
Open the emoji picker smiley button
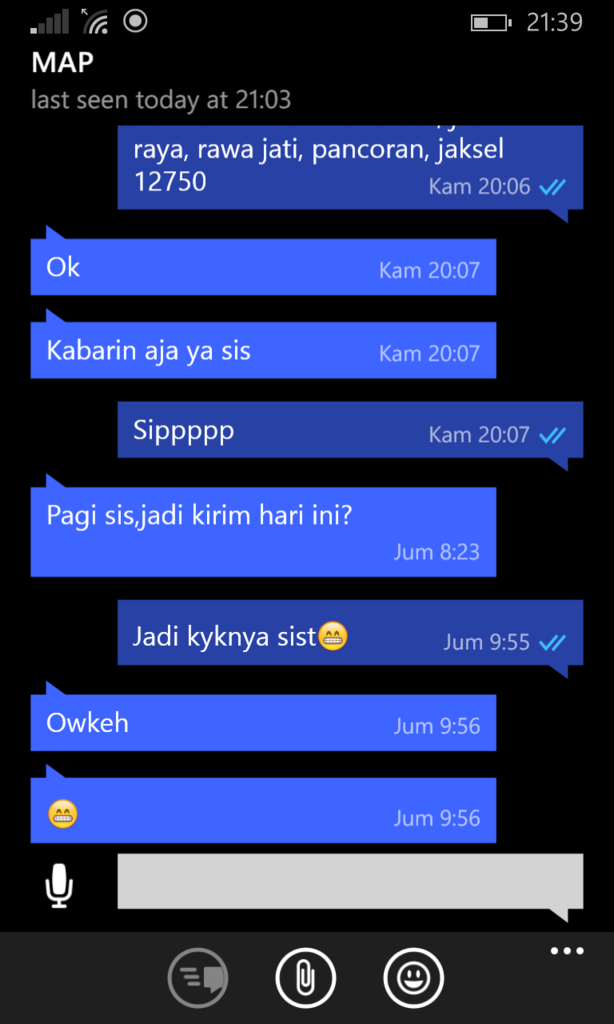(413, 978)
